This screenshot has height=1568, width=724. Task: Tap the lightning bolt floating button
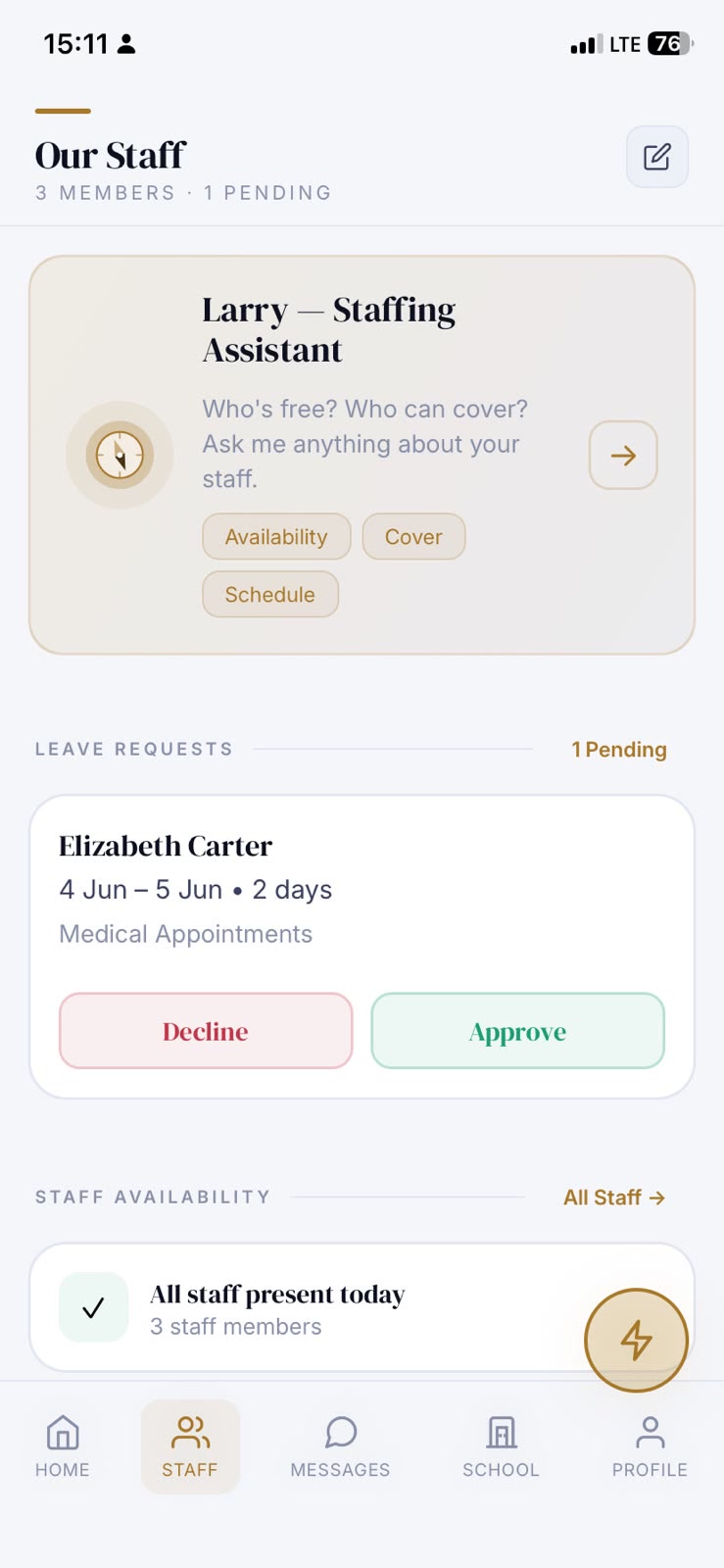click(x=637, y=1340)
